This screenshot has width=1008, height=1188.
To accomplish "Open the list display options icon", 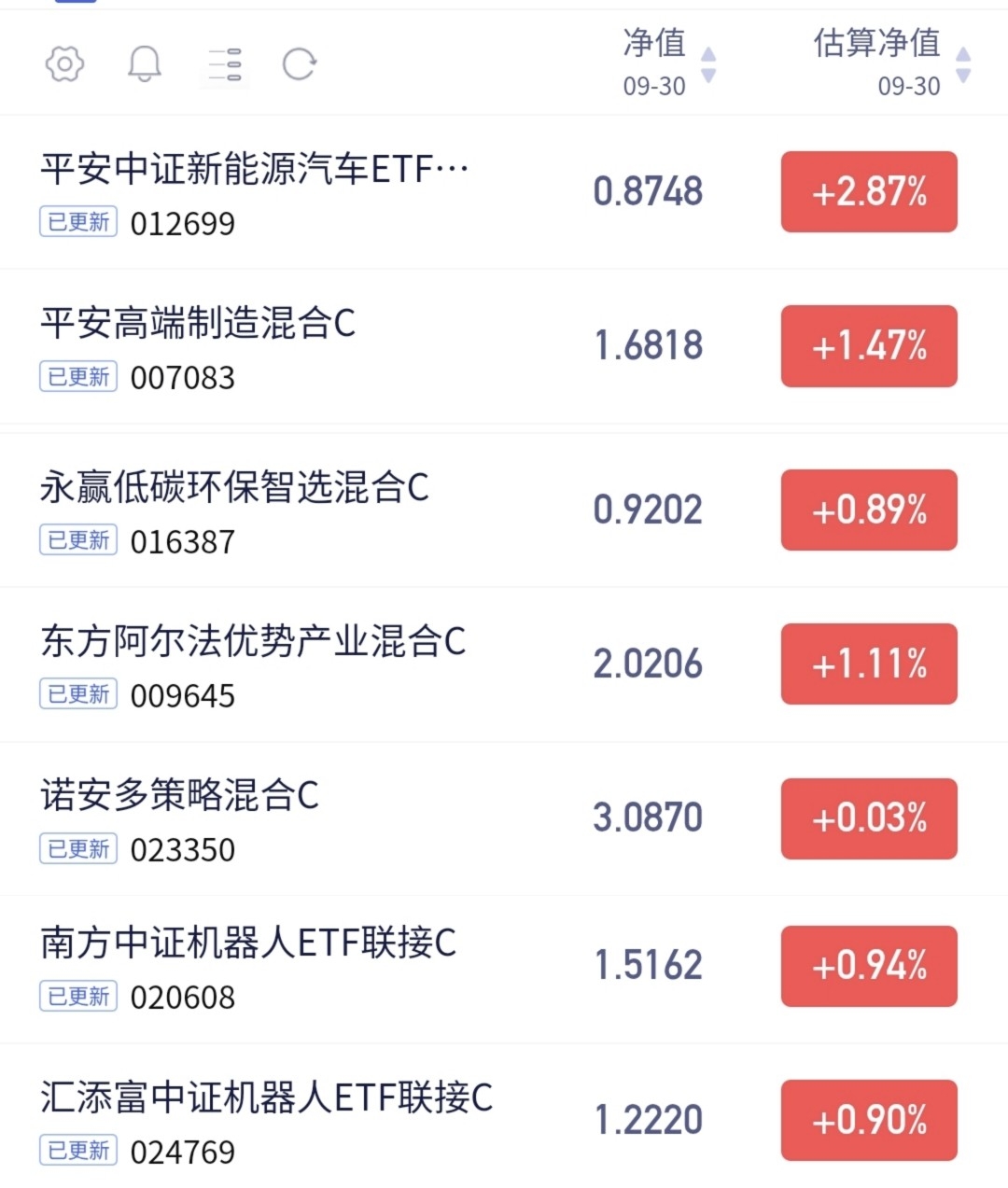I will [225, 64].
